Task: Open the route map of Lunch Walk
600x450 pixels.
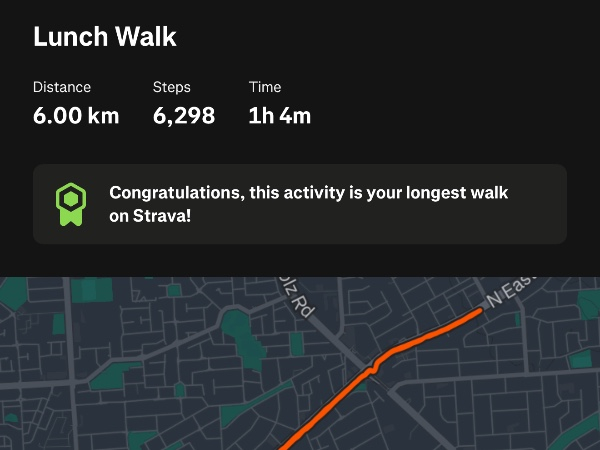Action: (300, 365)
